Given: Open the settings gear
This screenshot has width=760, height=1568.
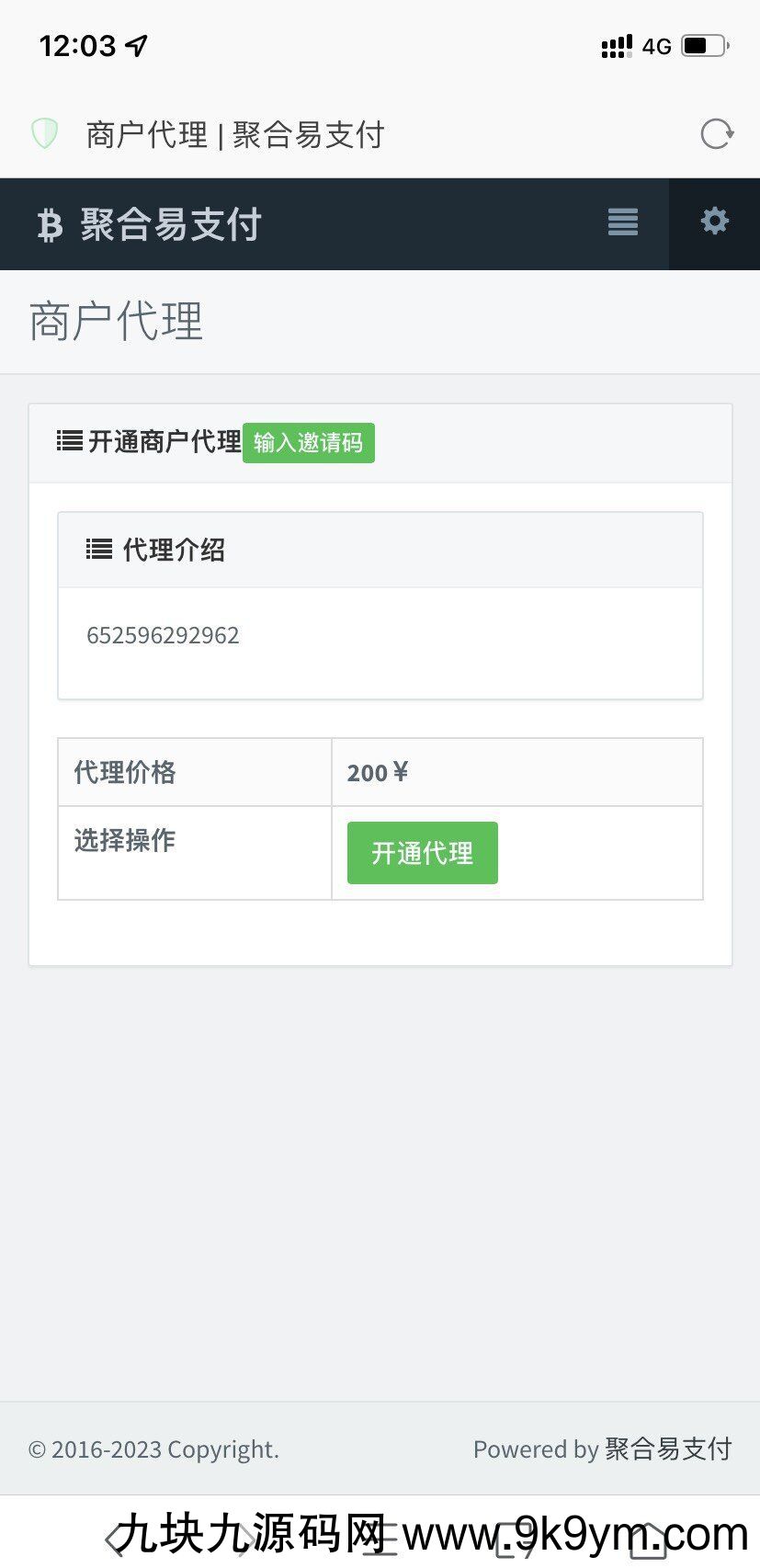Looking at the screenshot, I should click(x=714, y=222).
